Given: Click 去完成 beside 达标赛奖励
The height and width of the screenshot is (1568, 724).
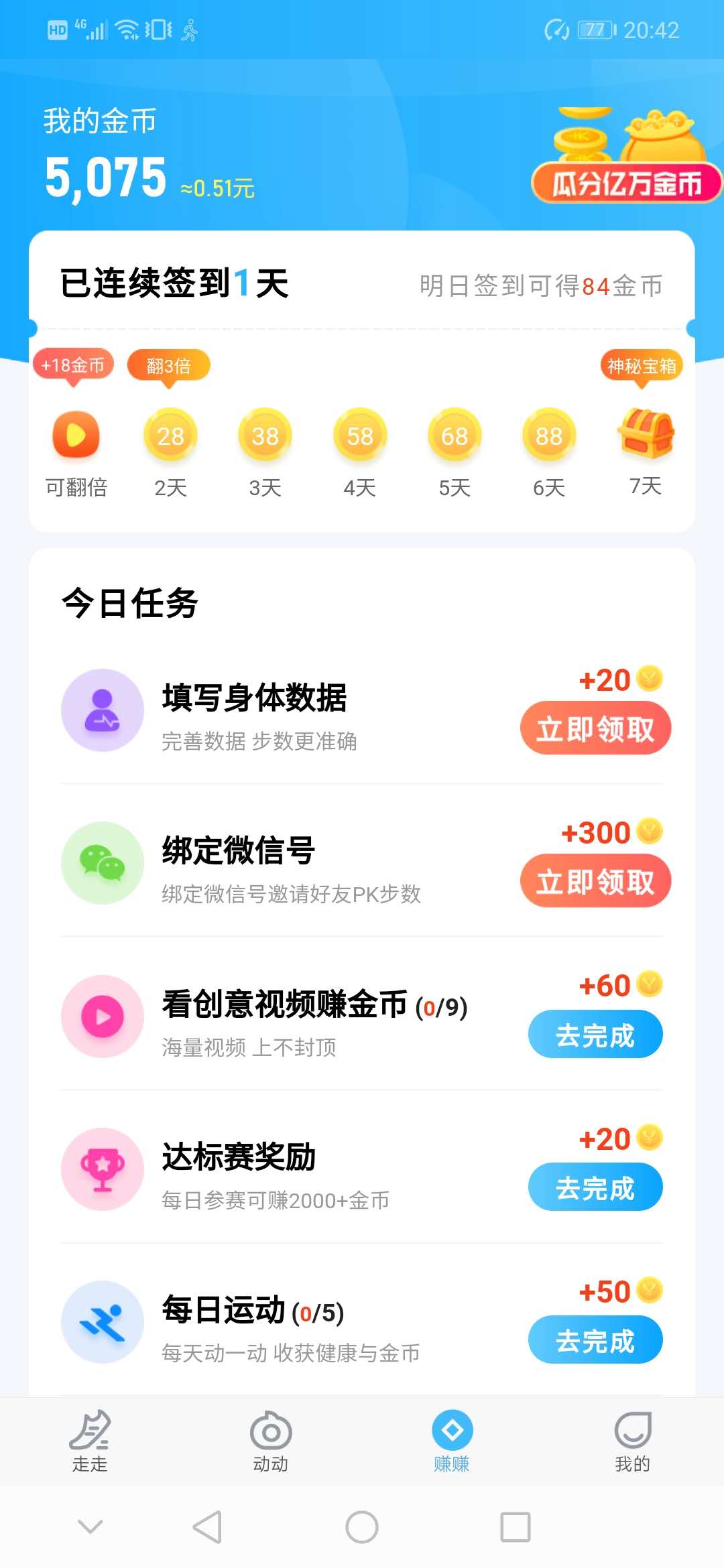Looking at the screenshot, I should pos(595,1187).
